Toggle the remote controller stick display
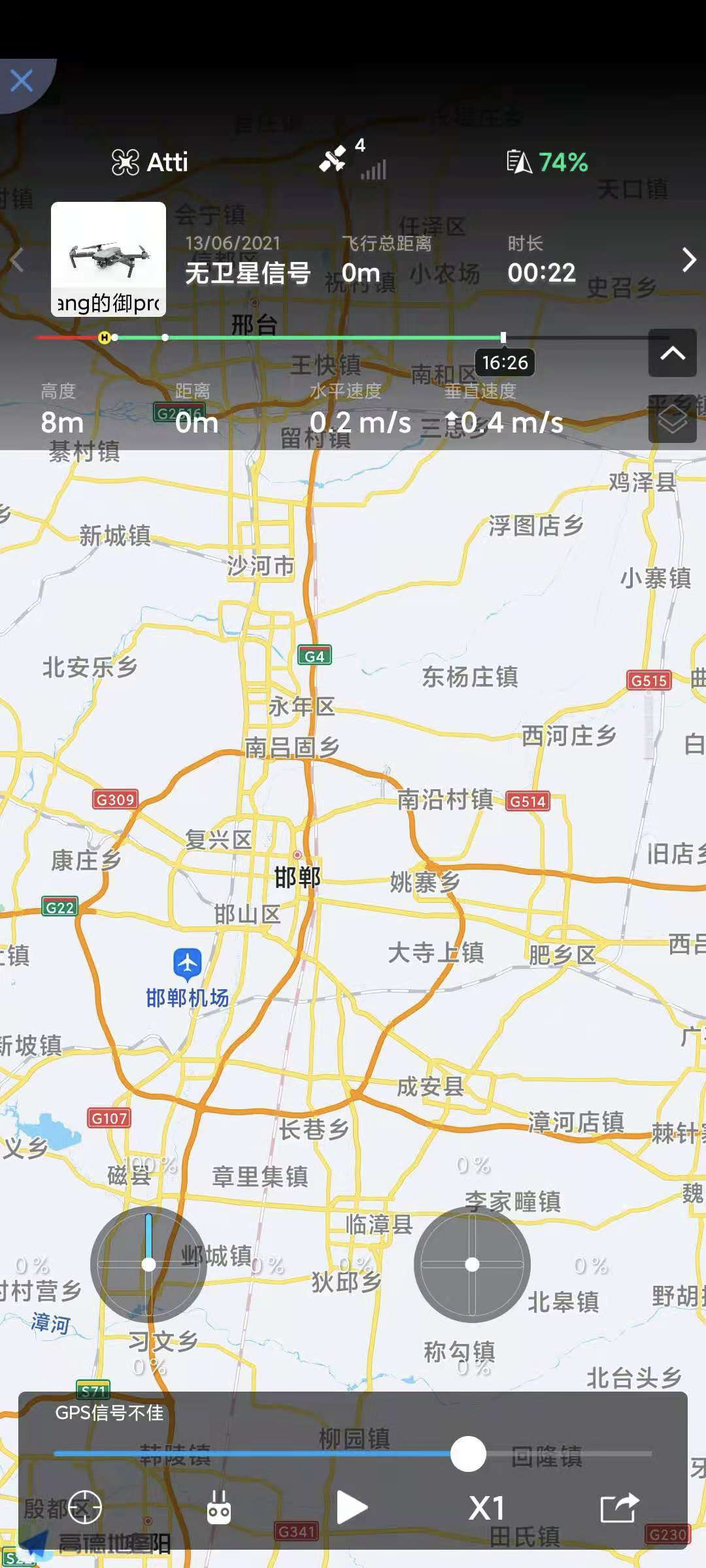 coord(219,1508)
